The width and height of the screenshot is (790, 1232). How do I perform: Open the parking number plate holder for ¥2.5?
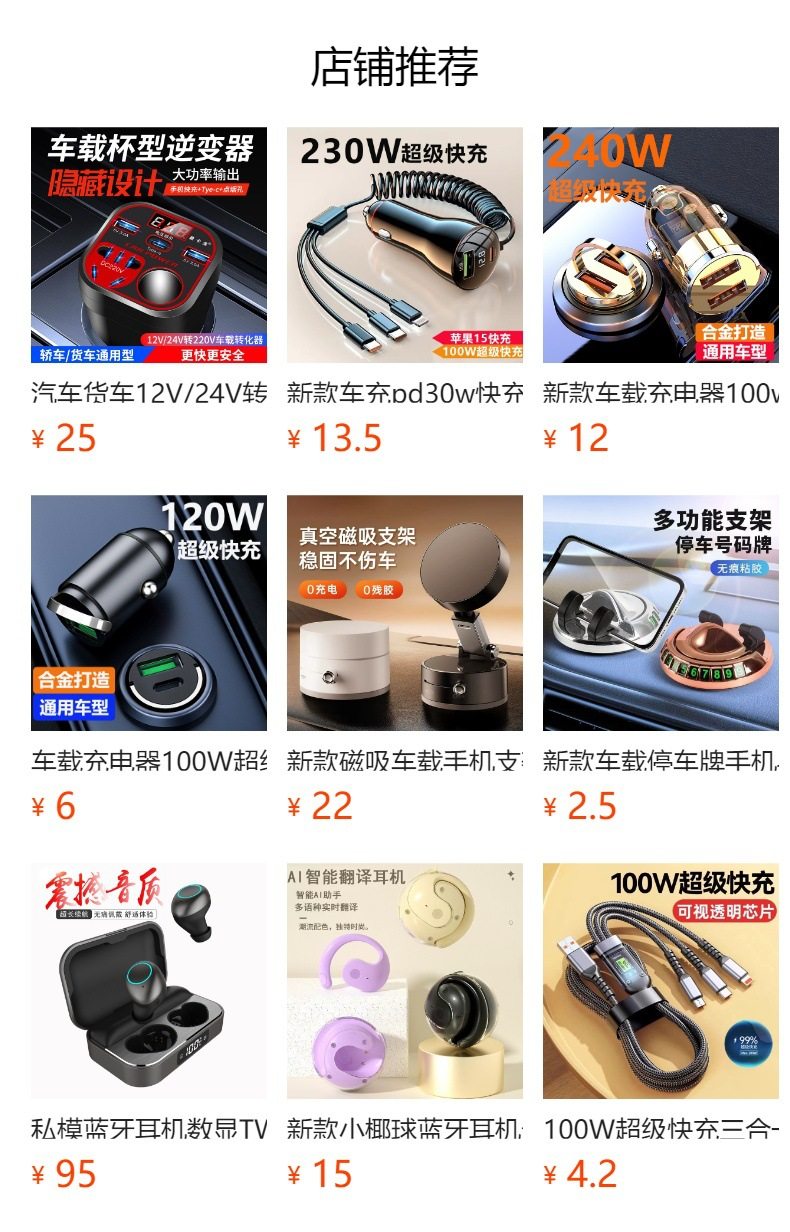pyautogui.click(x=661, y=613)
